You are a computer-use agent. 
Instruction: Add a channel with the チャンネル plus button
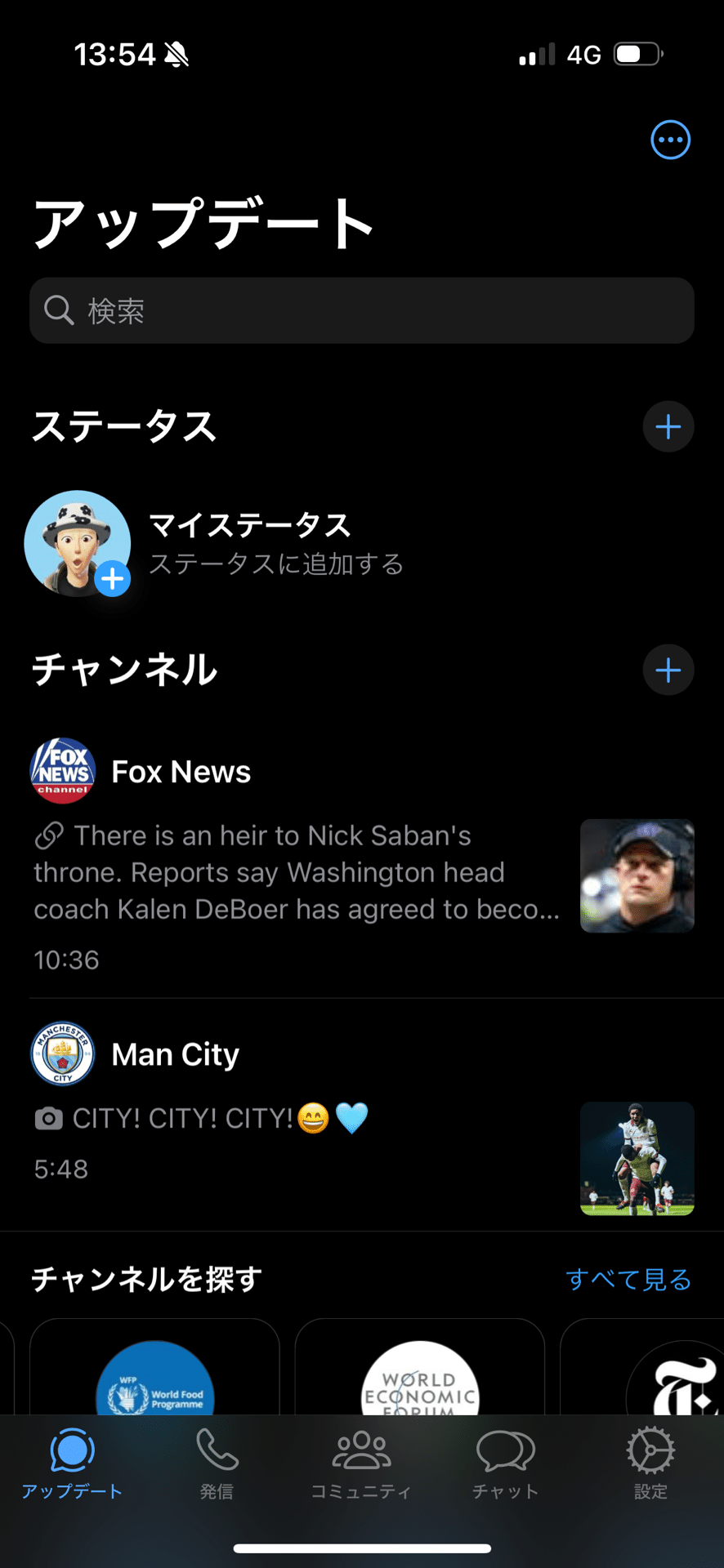[668, 670]
